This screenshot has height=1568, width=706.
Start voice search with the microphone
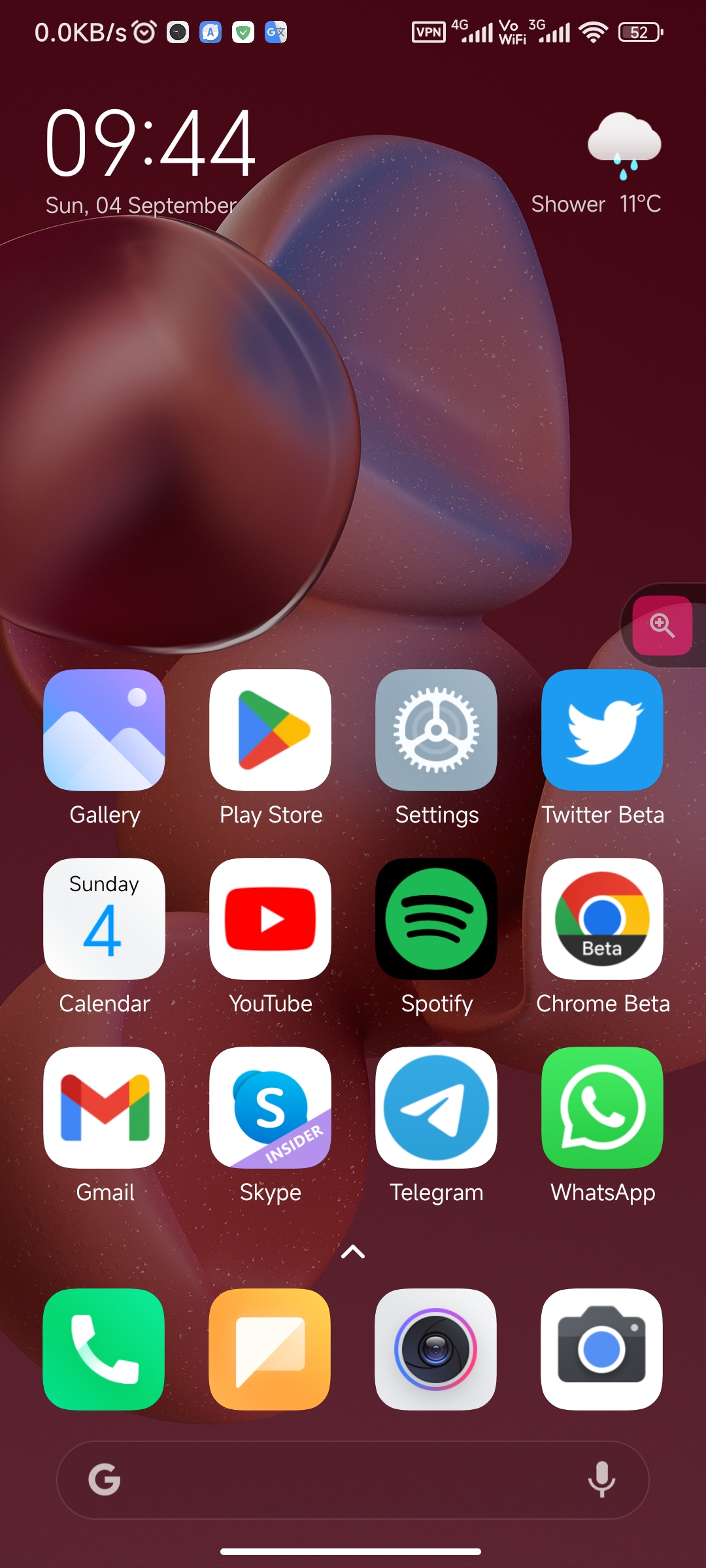pos(601,1480)
